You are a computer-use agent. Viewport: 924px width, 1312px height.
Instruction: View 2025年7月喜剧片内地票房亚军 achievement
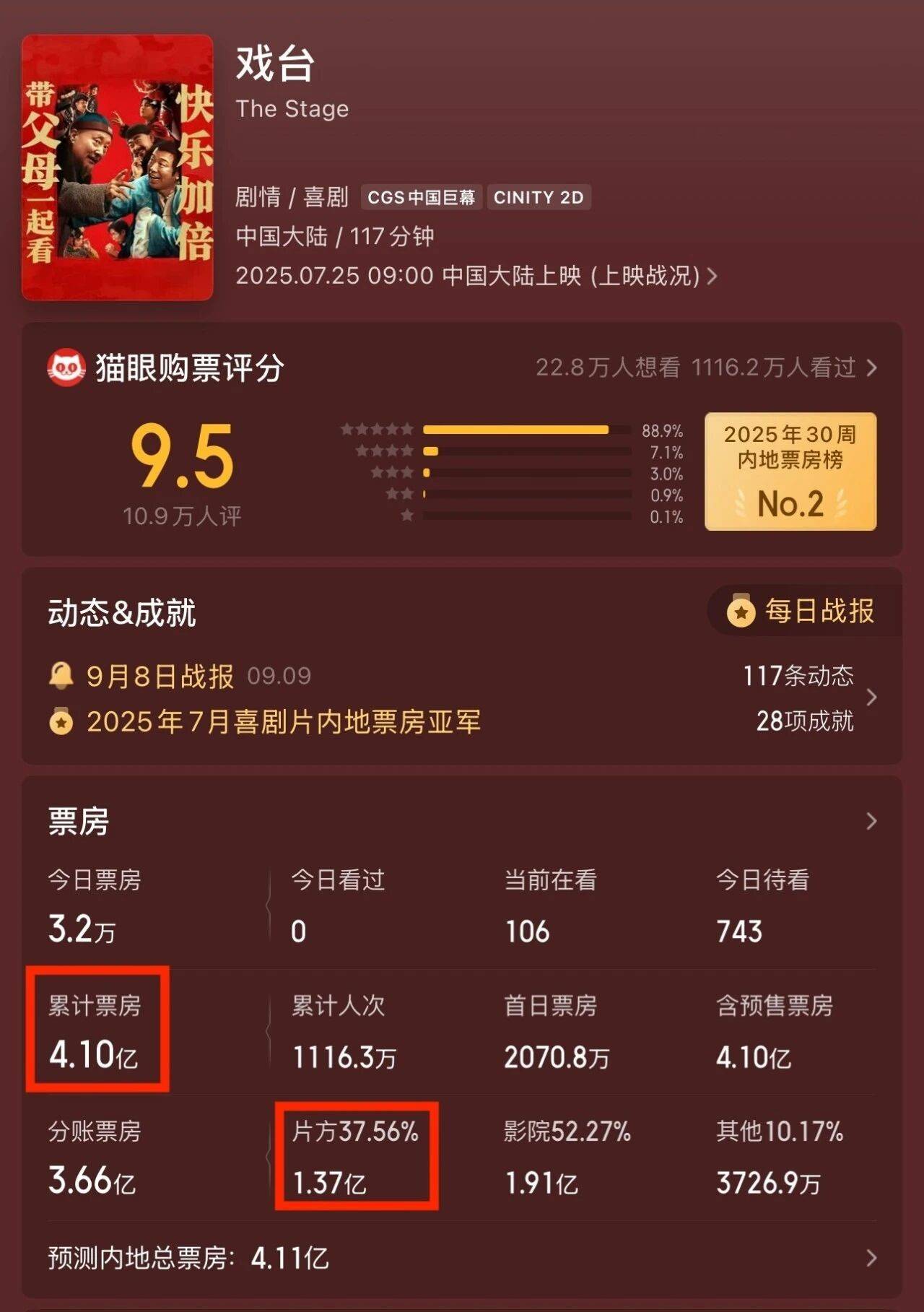tap(283, 722)
